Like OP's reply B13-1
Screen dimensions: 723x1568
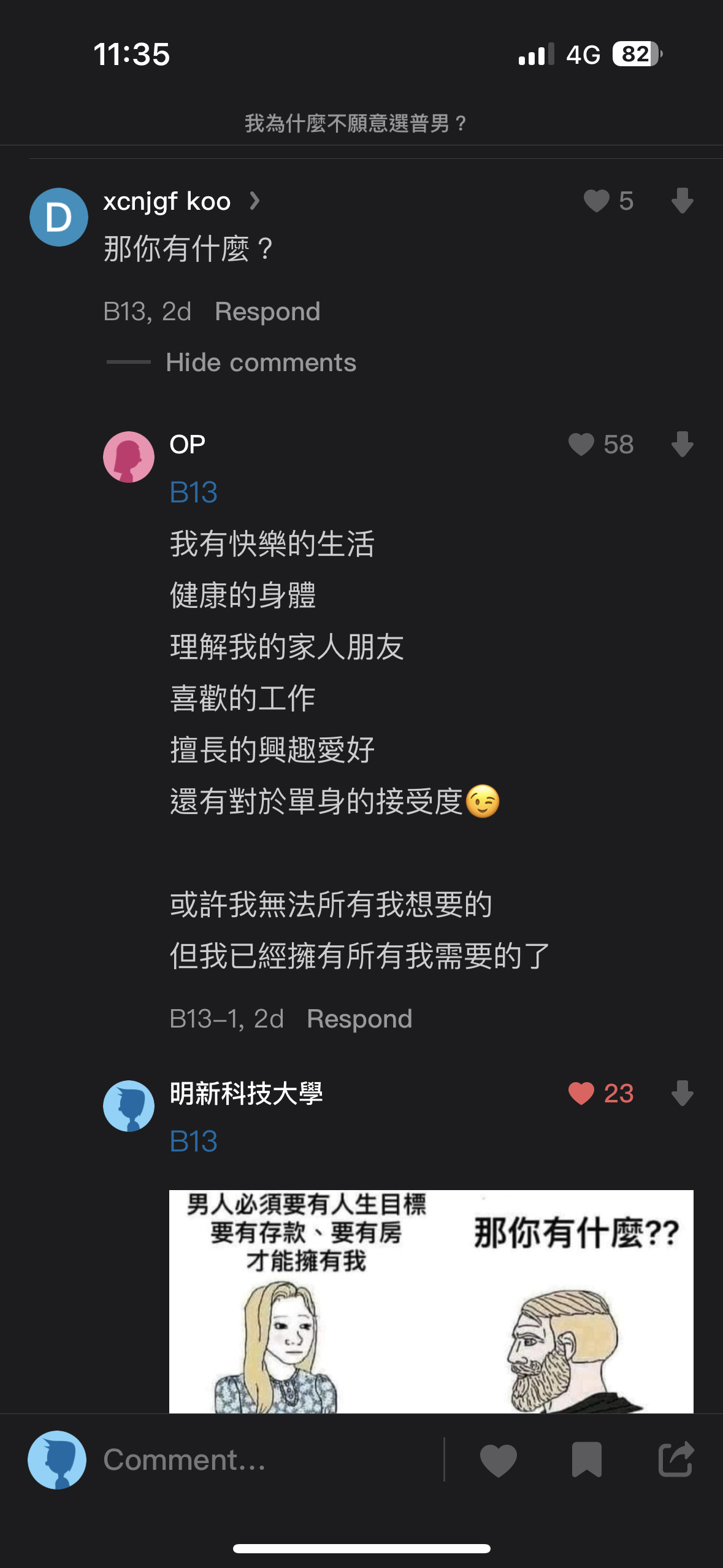(x=581, y=445)
